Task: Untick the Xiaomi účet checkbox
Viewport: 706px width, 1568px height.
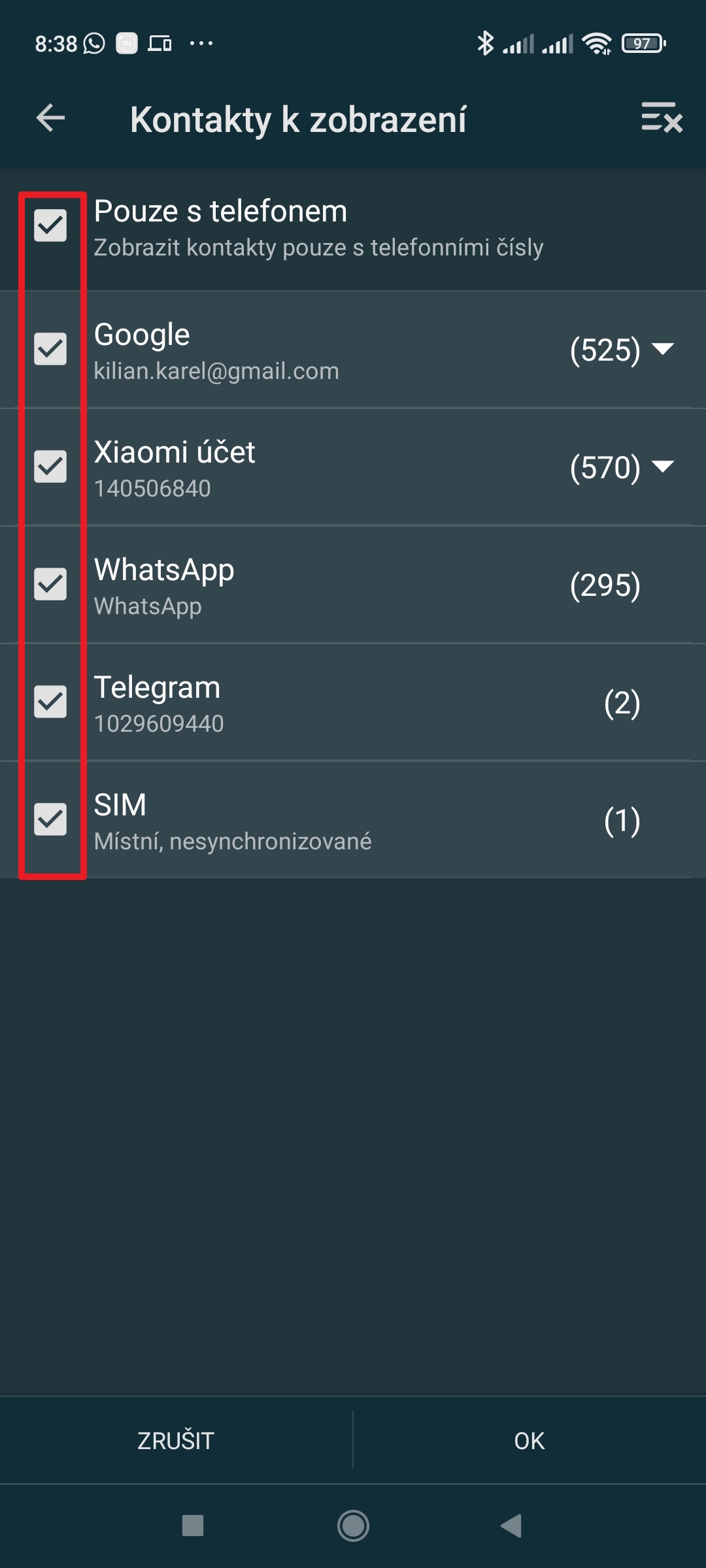Action: [50, 466]
